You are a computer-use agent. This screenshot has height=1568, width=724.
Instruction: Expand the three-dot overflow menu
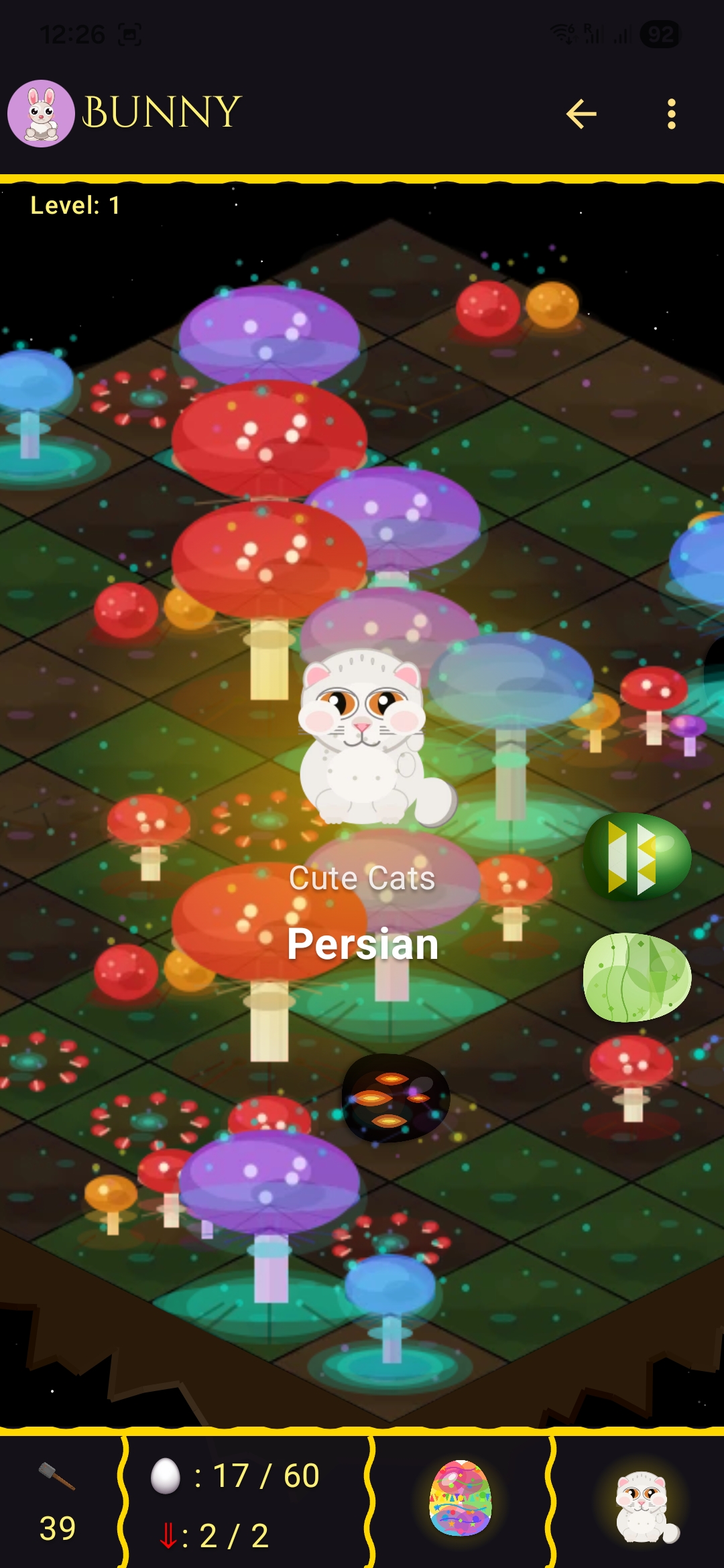[x=671, y=113]
